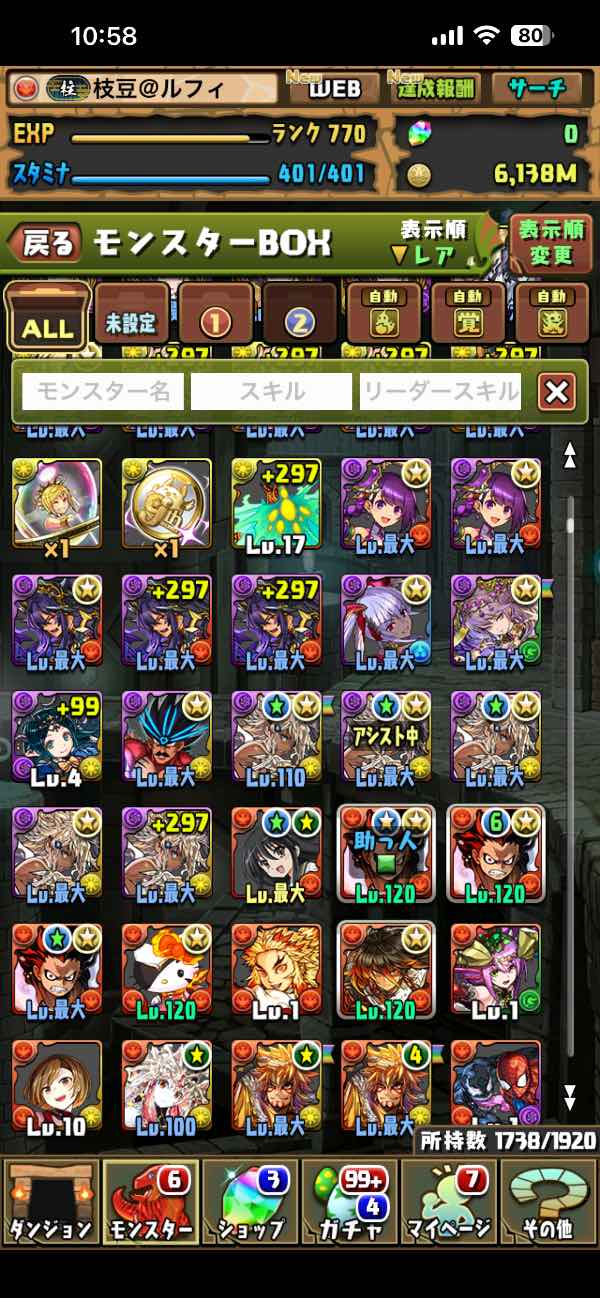Focus the スキル search field

coord(272,392)
